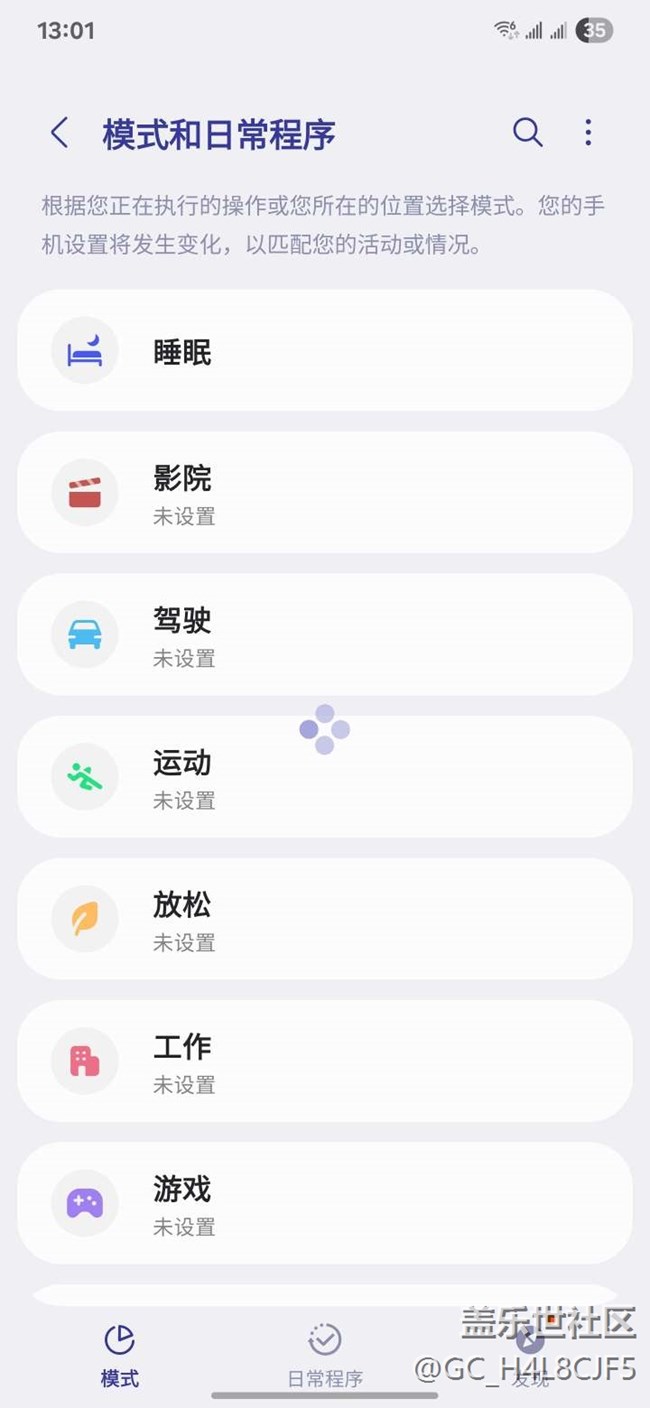
Task: Switch to the 日常程序 tab
Action: (325, 1355)
